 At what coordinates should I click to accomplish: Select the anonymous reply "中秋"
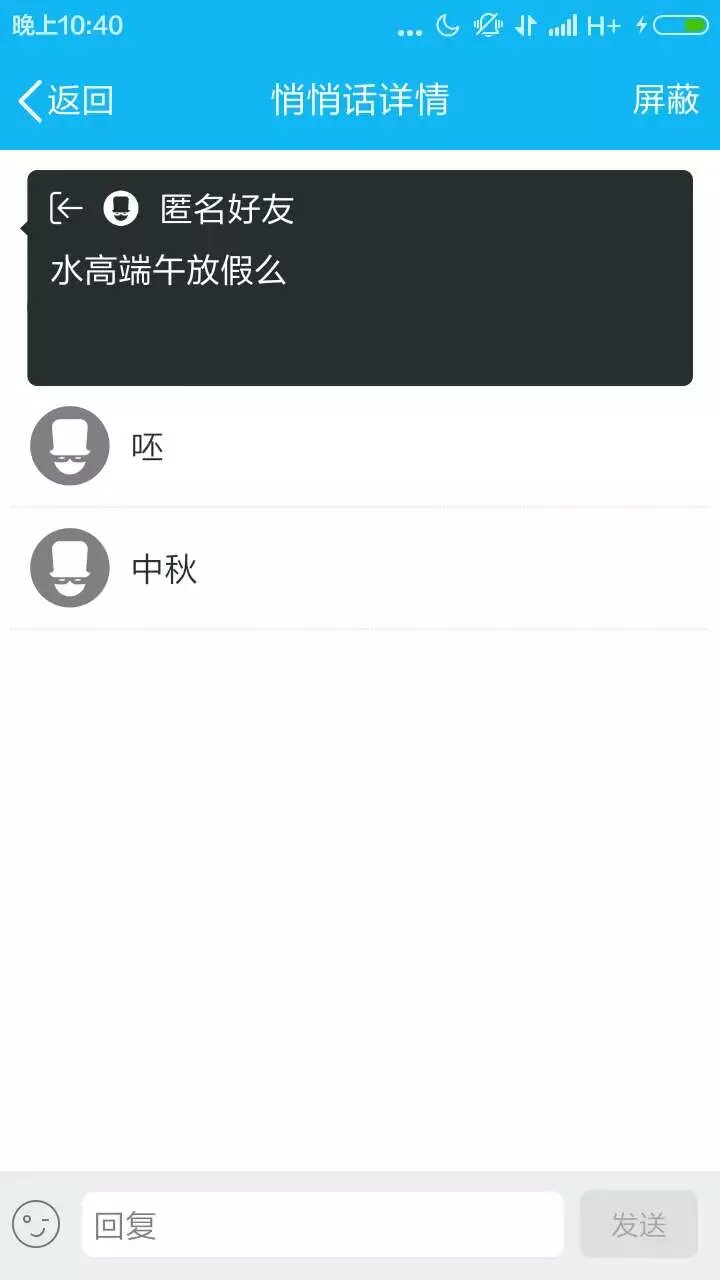(x=360, y=568)
